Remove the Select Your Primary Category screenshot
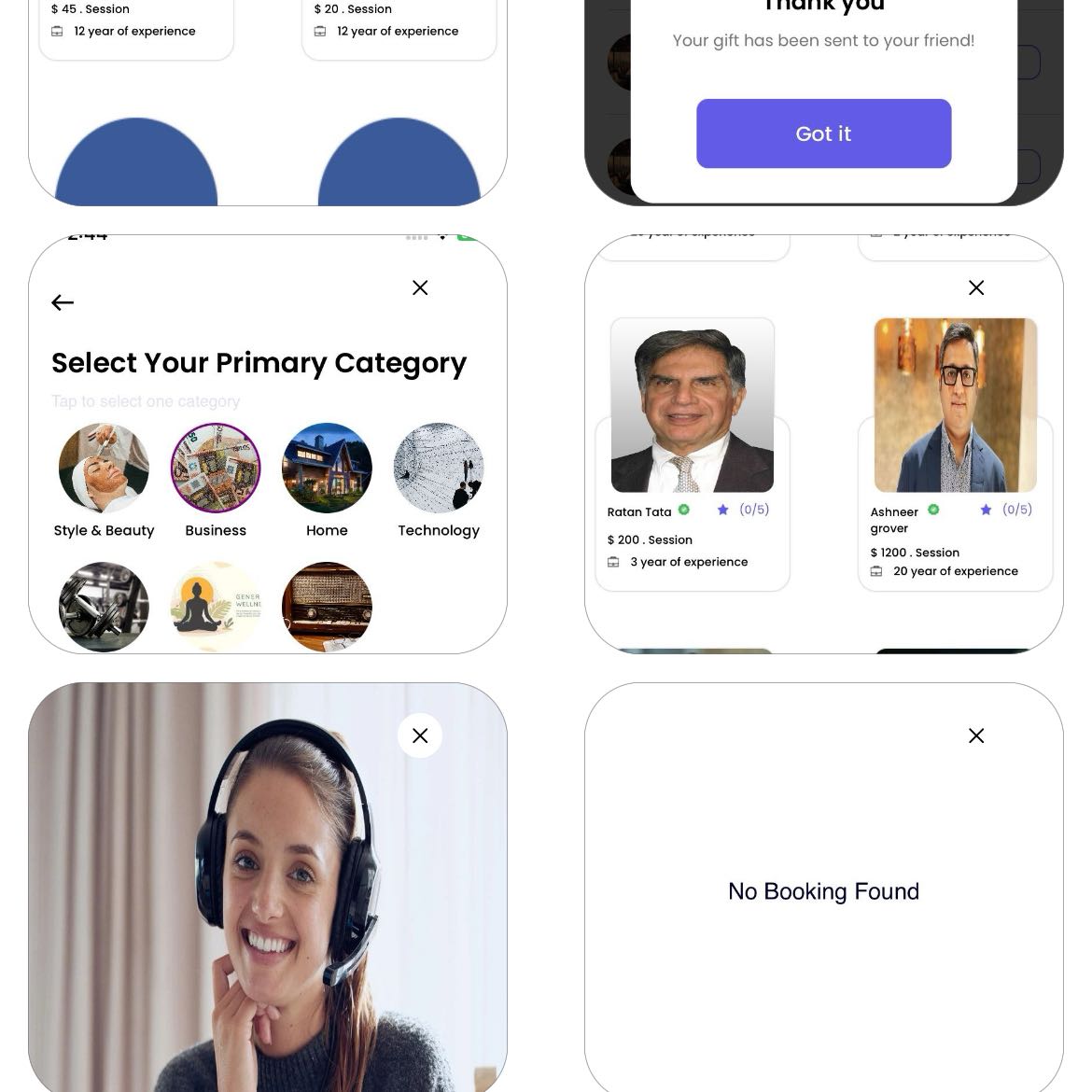 click(420, 287)
